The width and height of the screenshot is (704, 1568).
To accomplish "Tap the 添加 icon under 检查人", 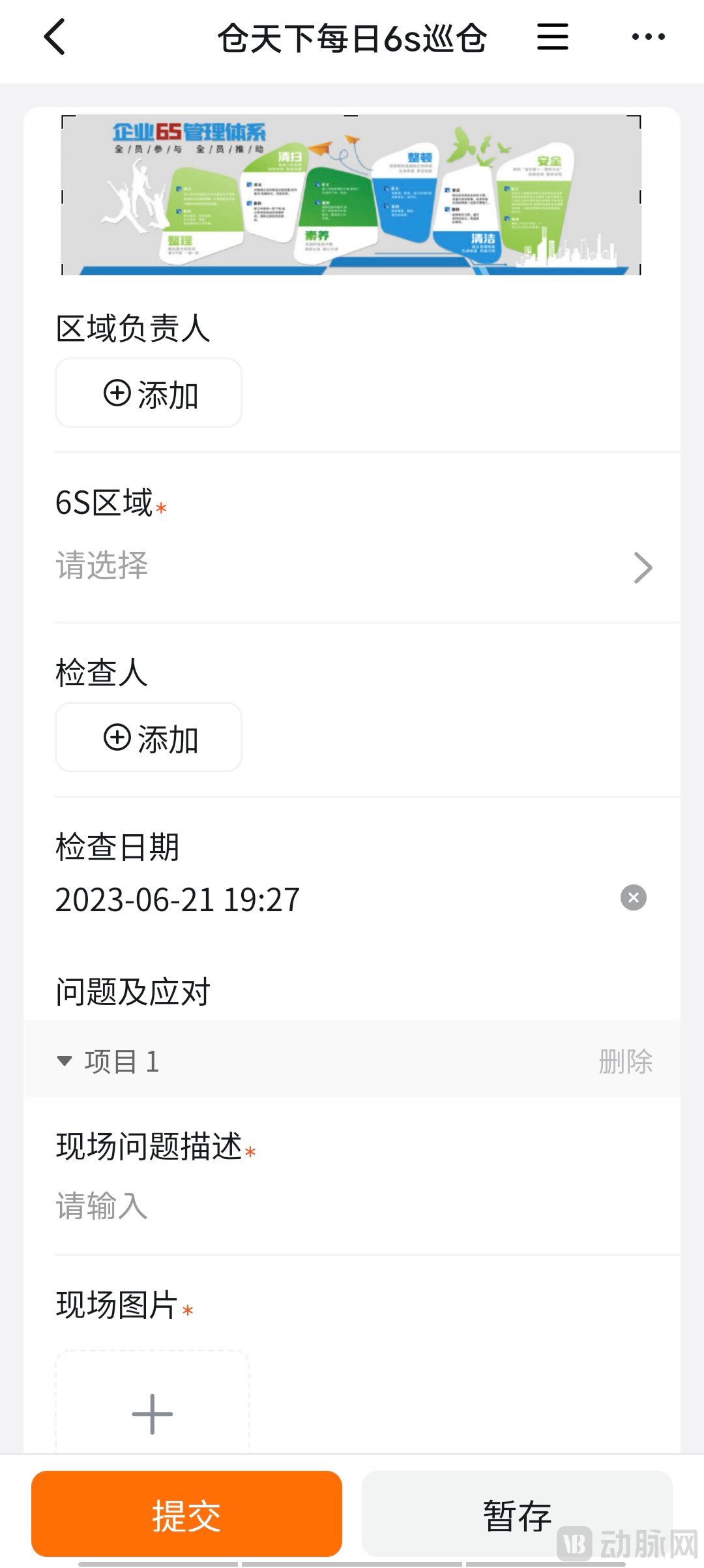I will (148, 737).
